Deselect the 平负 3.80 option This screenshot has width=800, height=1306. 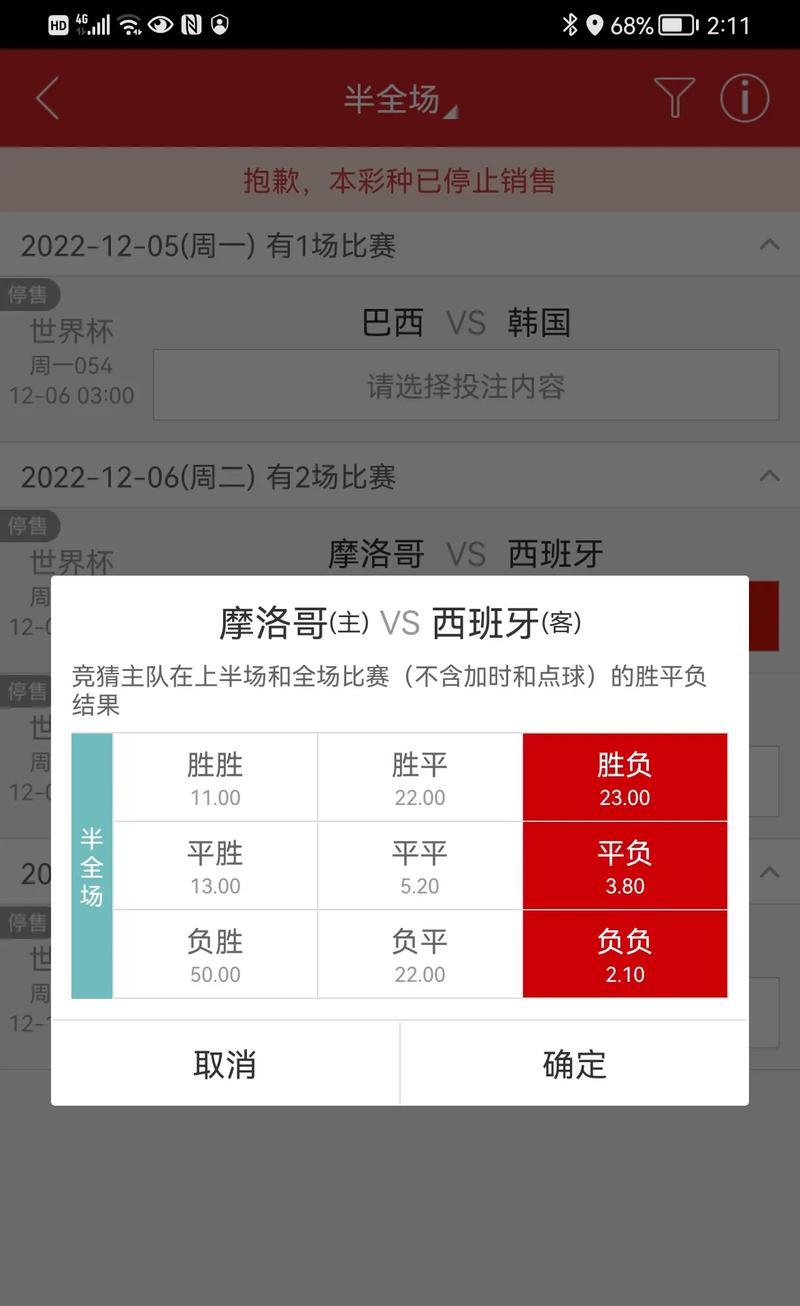coord(625,866)
